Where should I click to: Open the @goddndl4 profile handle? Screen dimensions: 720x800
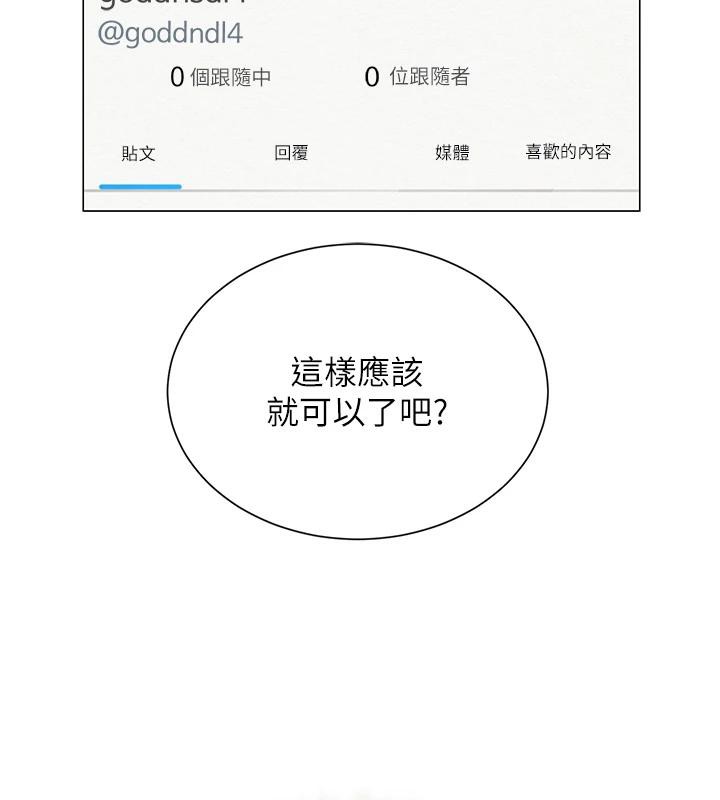pyautogui.click(x=167, y=32)
